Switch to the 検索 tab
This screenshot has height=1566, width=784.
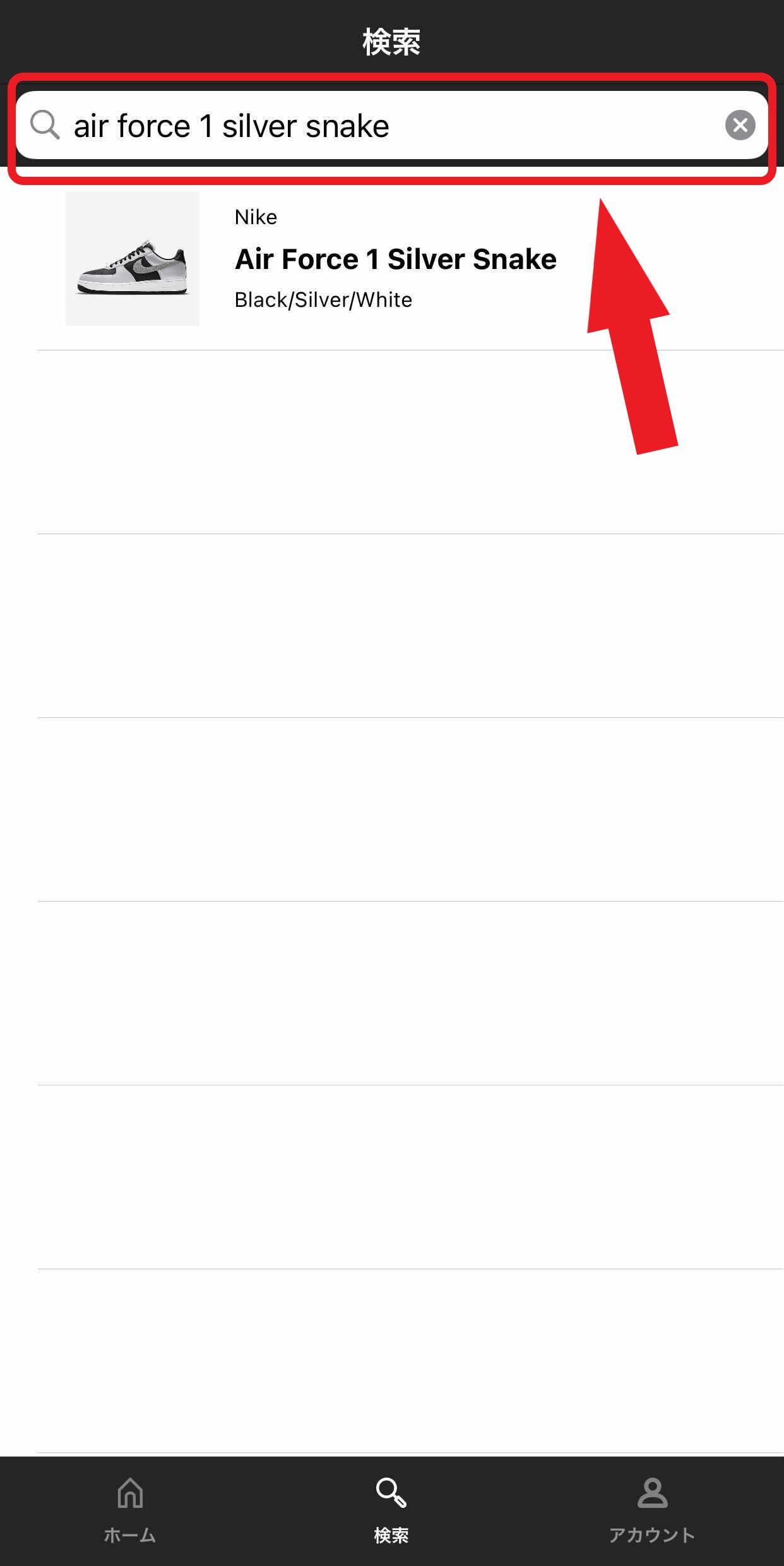coord(391,1509)
